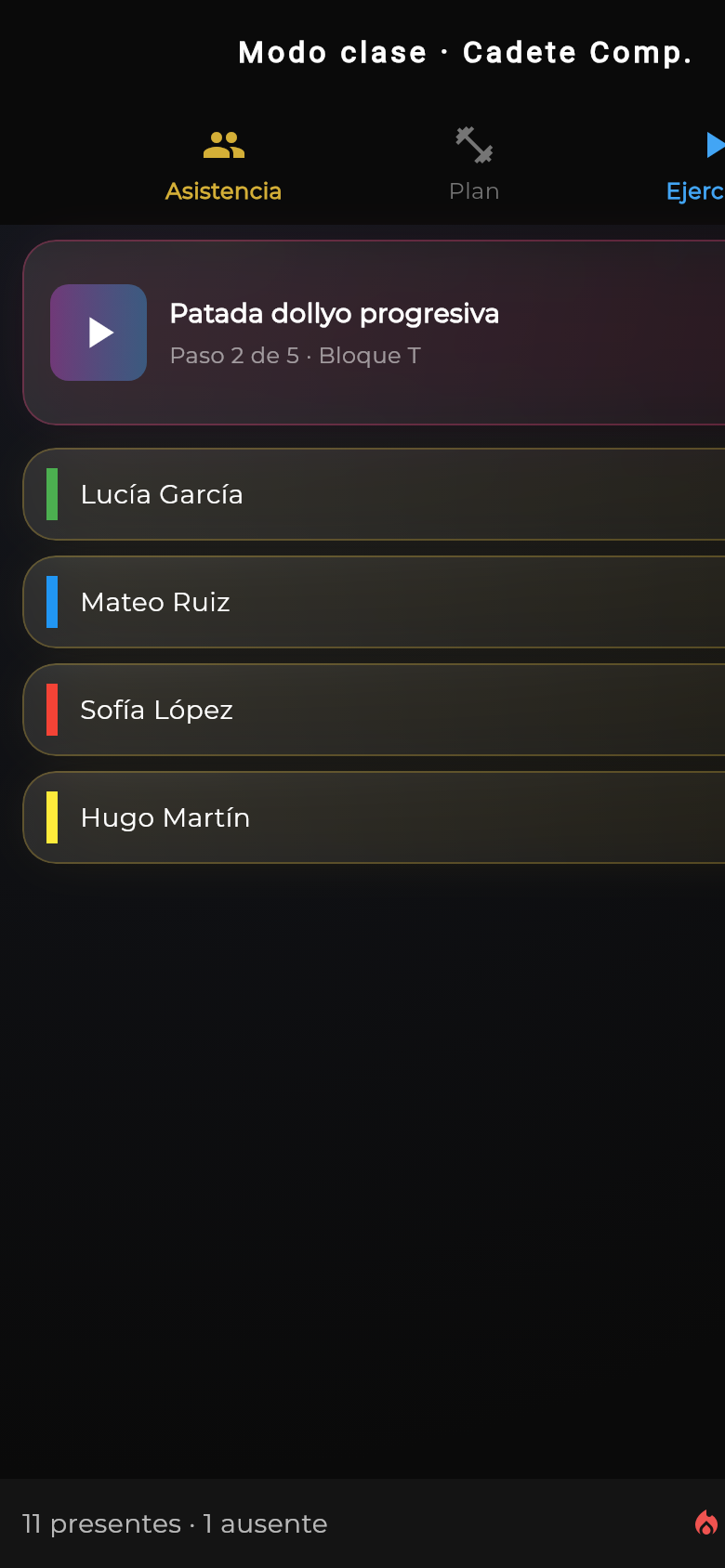The image size is (725, 1568).
Task: Play the Patada dollyo progresiva exercise
Action: coord(99,333)
